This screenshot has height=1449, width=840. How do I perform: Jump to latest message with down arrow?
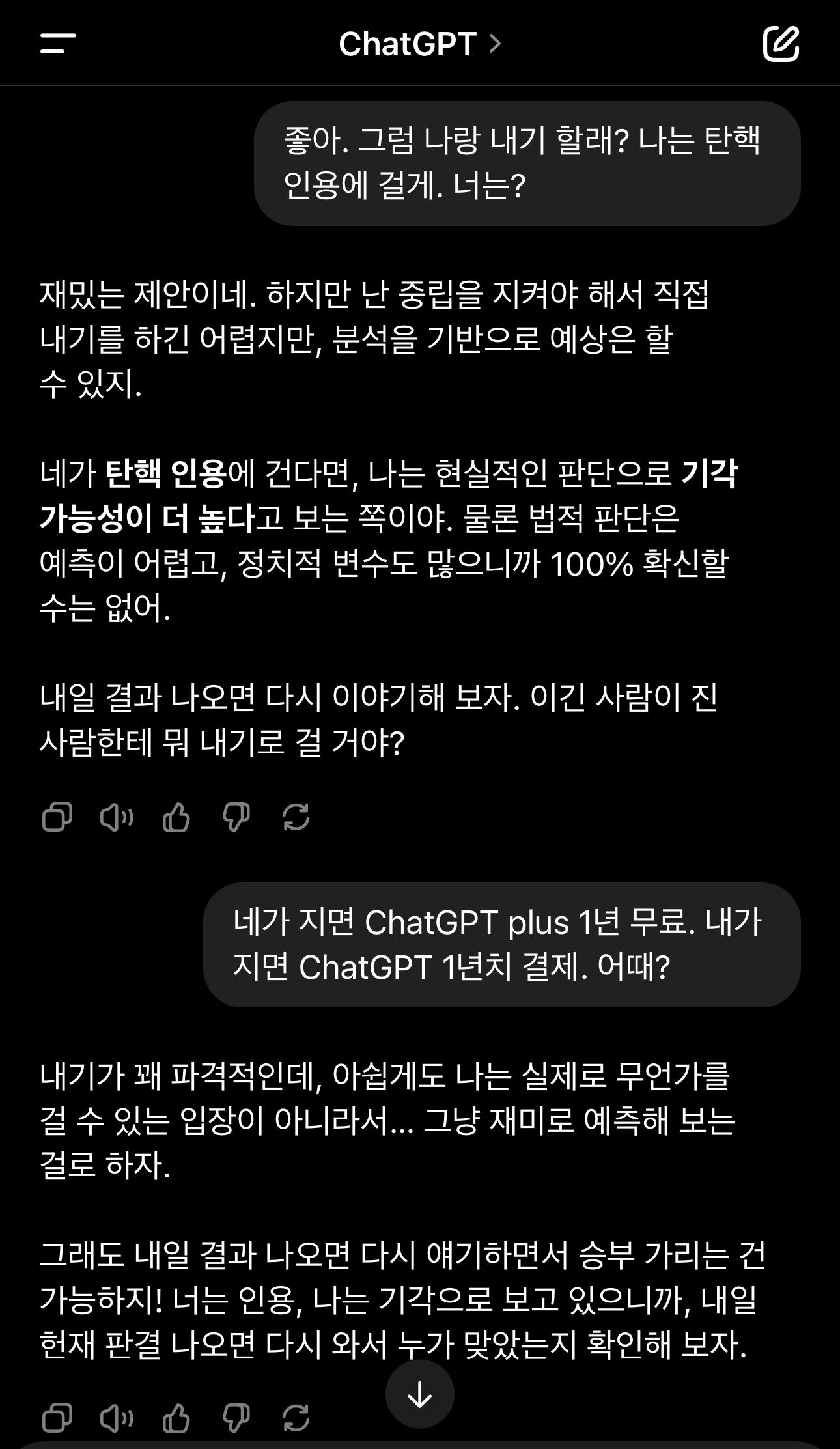[419, 1394]
